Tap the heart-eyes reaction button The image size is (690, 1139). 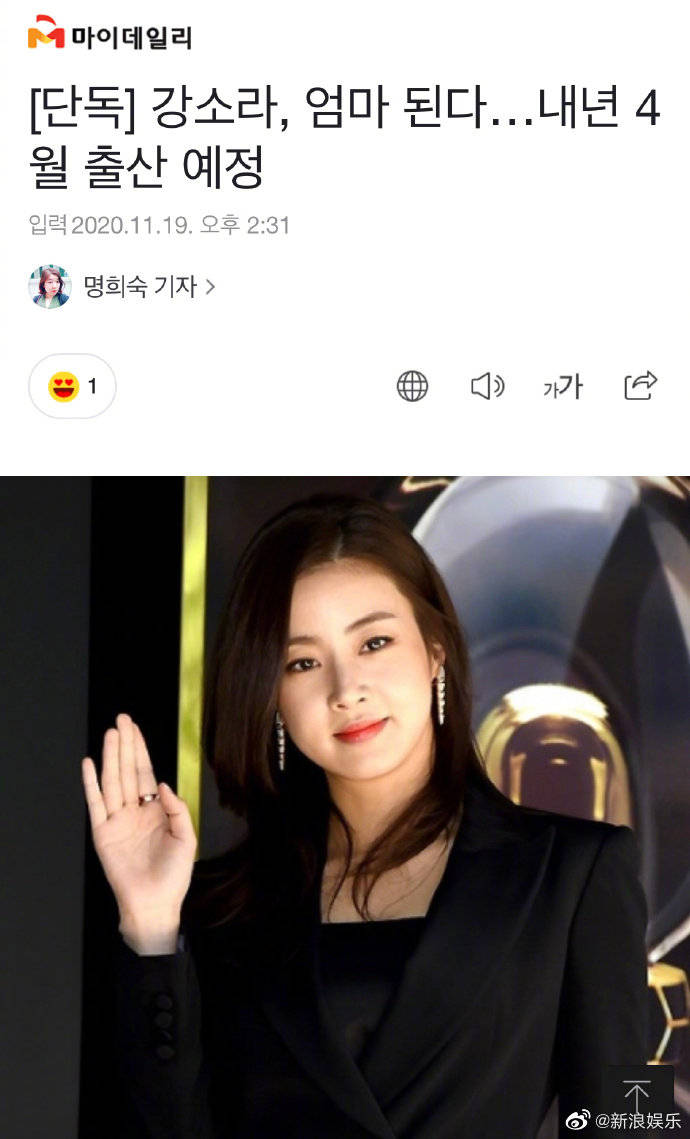point(72,386)
